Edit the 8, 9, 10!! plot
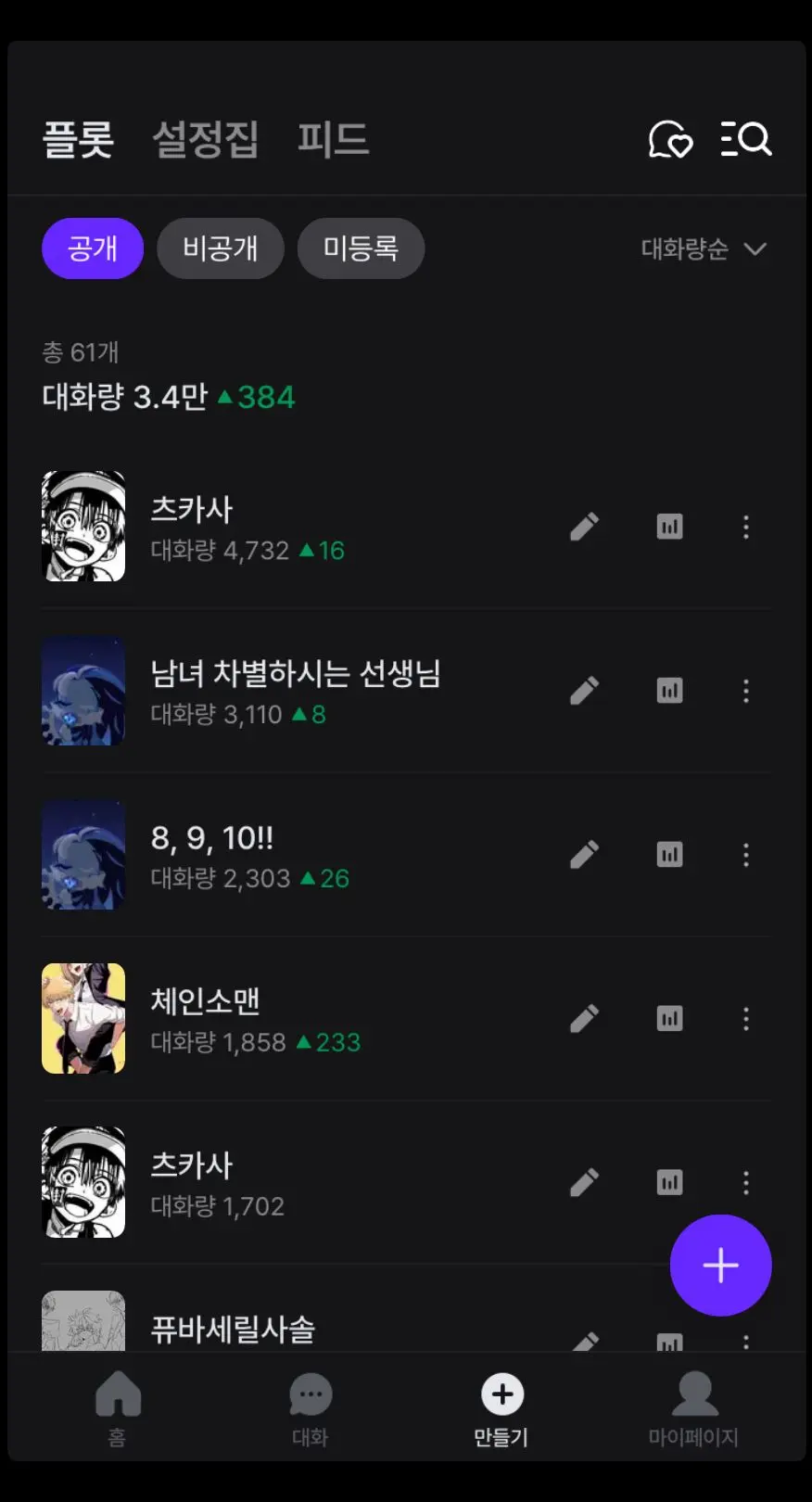Screen dimensions: 812x1502 coord(584,855)
